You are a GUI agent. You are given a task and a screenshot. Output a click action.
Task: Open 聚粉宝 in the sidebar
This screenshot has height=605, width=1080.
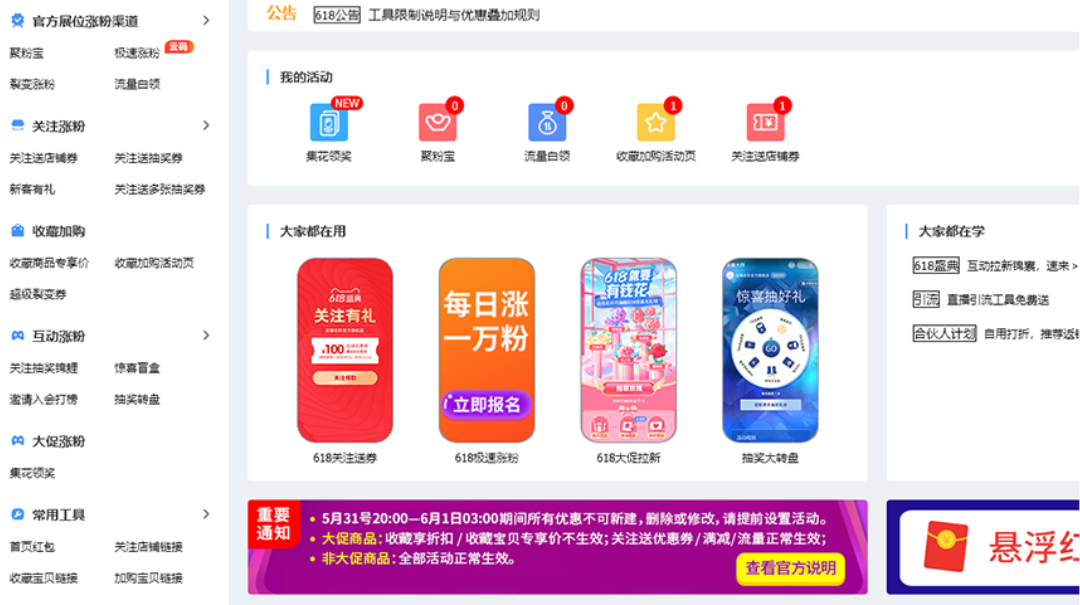tap(27, 53)
